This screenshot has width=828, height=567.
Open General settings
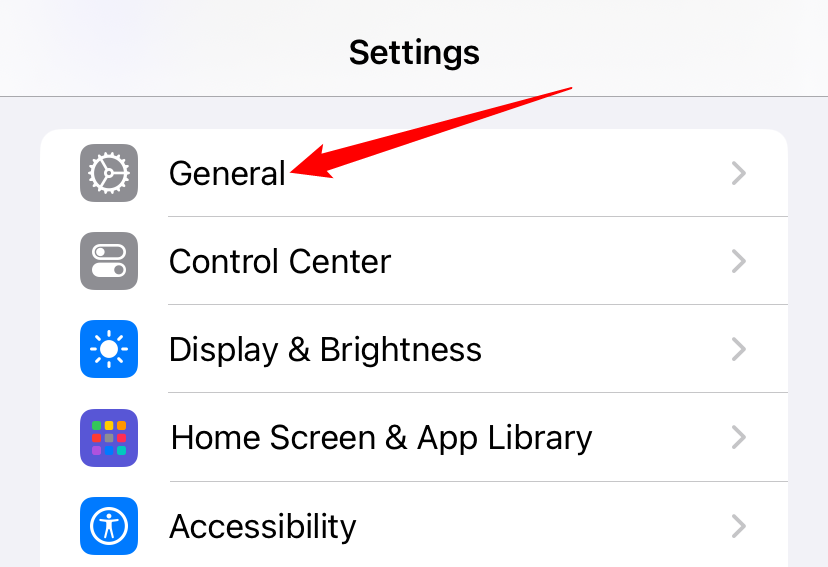(227, 173)
